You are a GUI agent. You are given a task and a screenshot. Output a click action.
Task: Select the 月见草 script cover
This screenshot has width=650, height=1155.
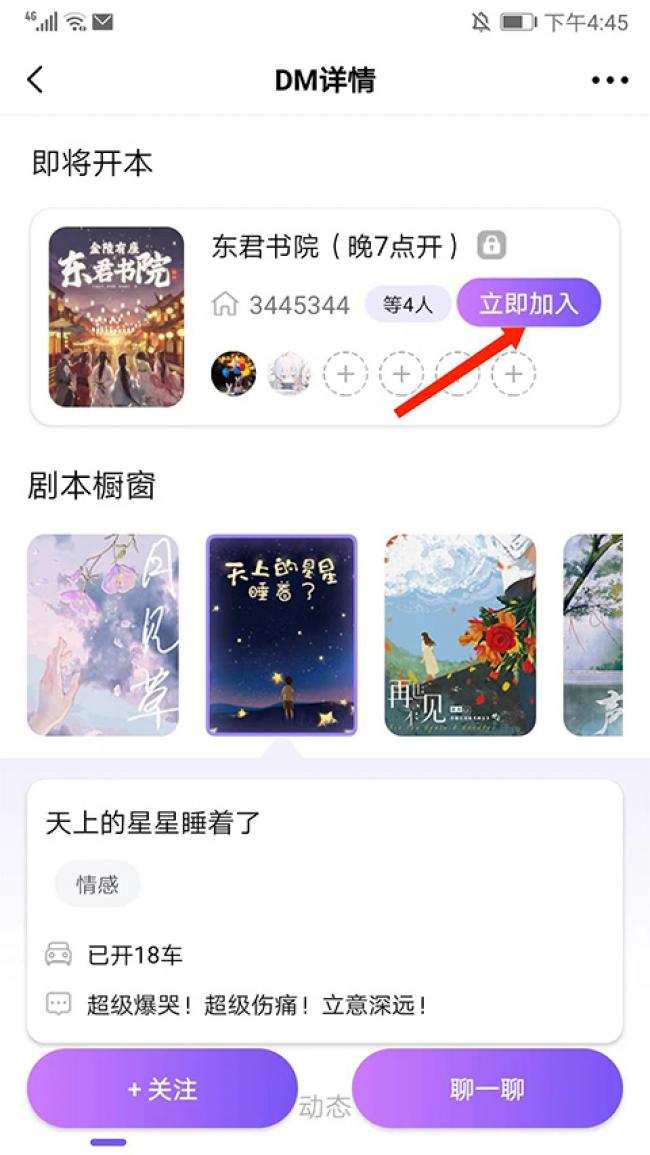pyautogui.click(x=103, y=635)
